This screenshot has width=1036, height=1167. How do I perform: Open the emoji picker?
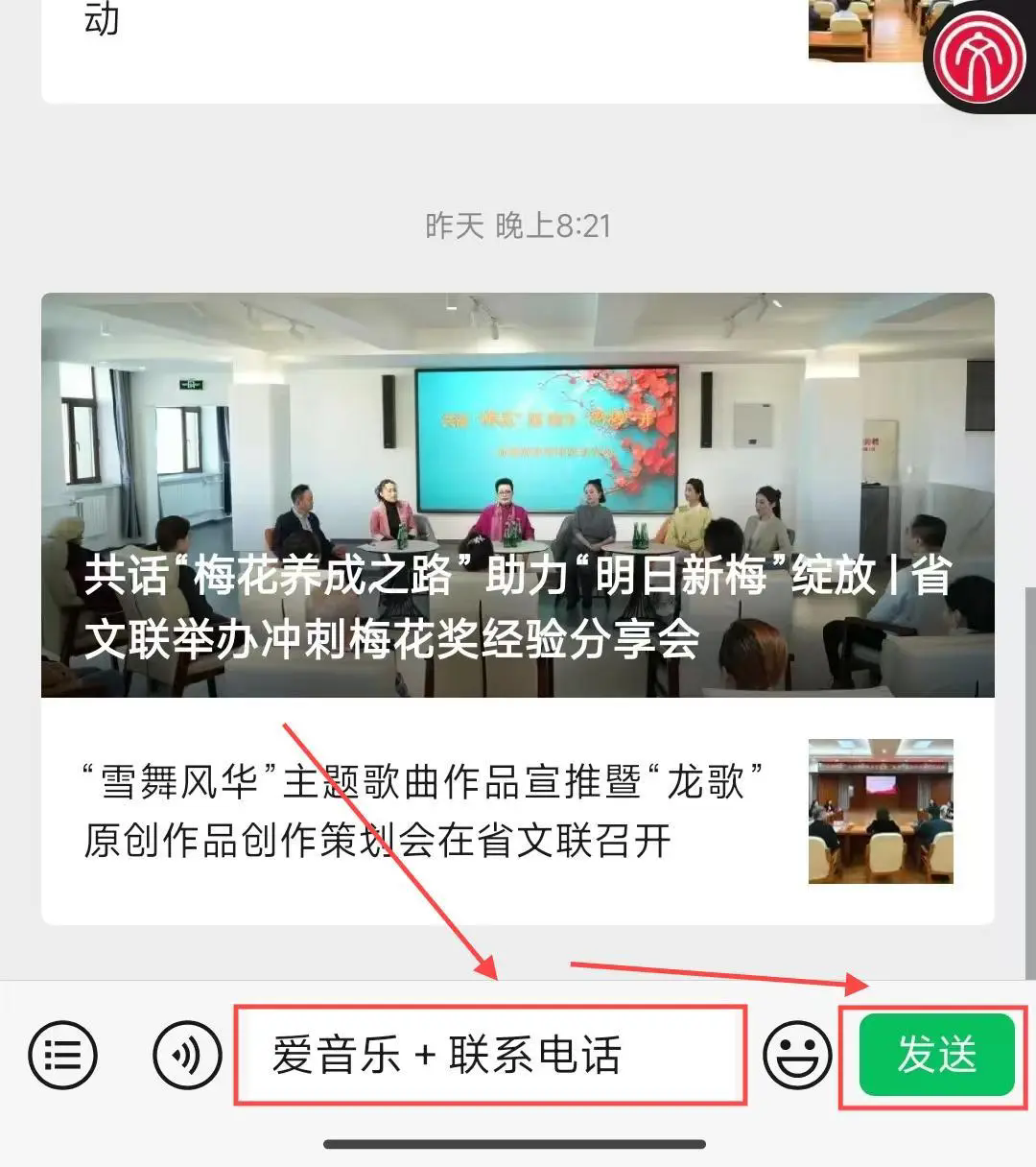pos(796,1055)
